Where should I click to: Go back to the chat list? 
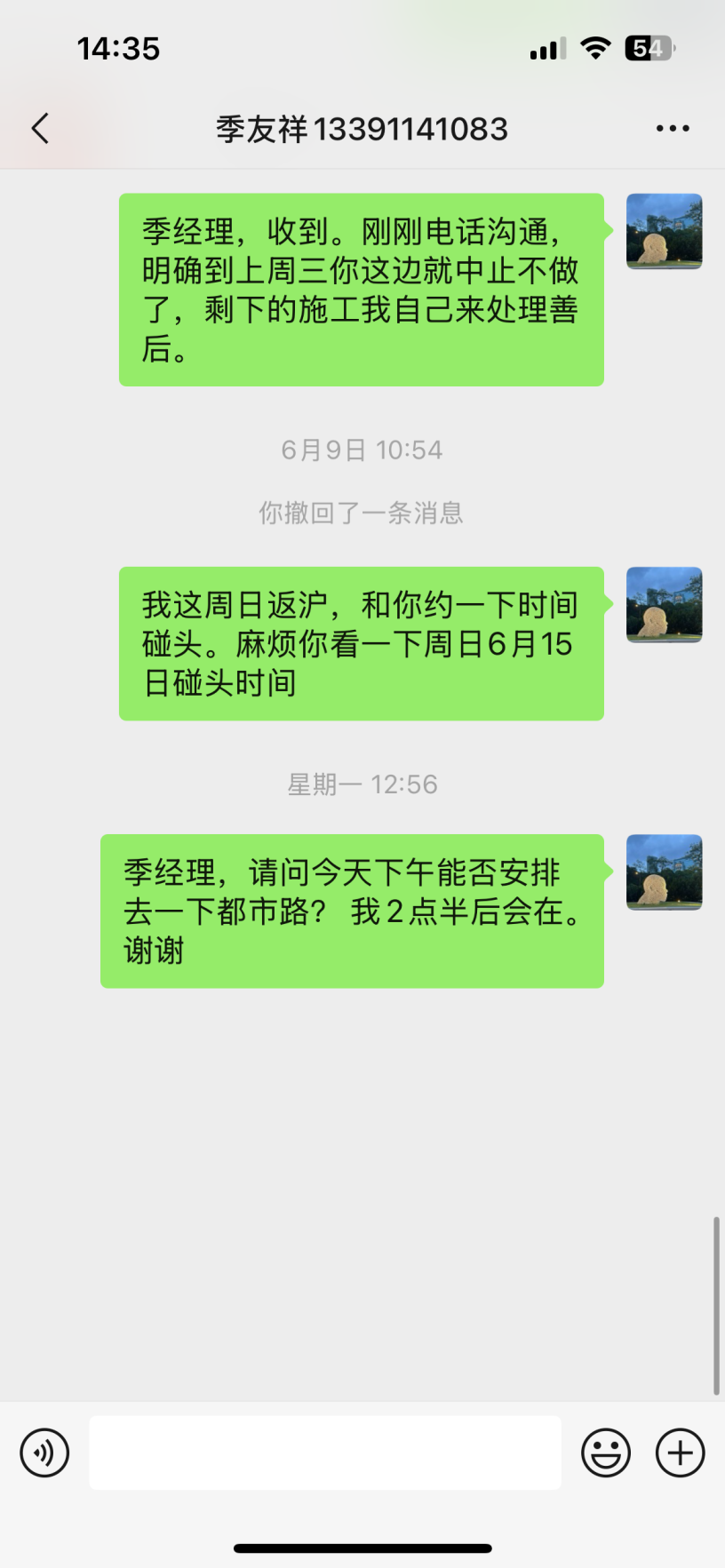41,129
